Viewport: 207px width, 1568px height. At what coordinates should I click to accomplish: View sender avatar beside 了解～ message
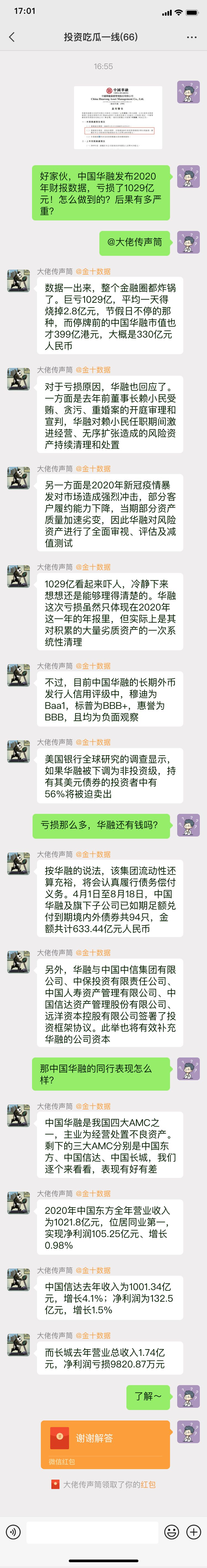click(188, 1396)
